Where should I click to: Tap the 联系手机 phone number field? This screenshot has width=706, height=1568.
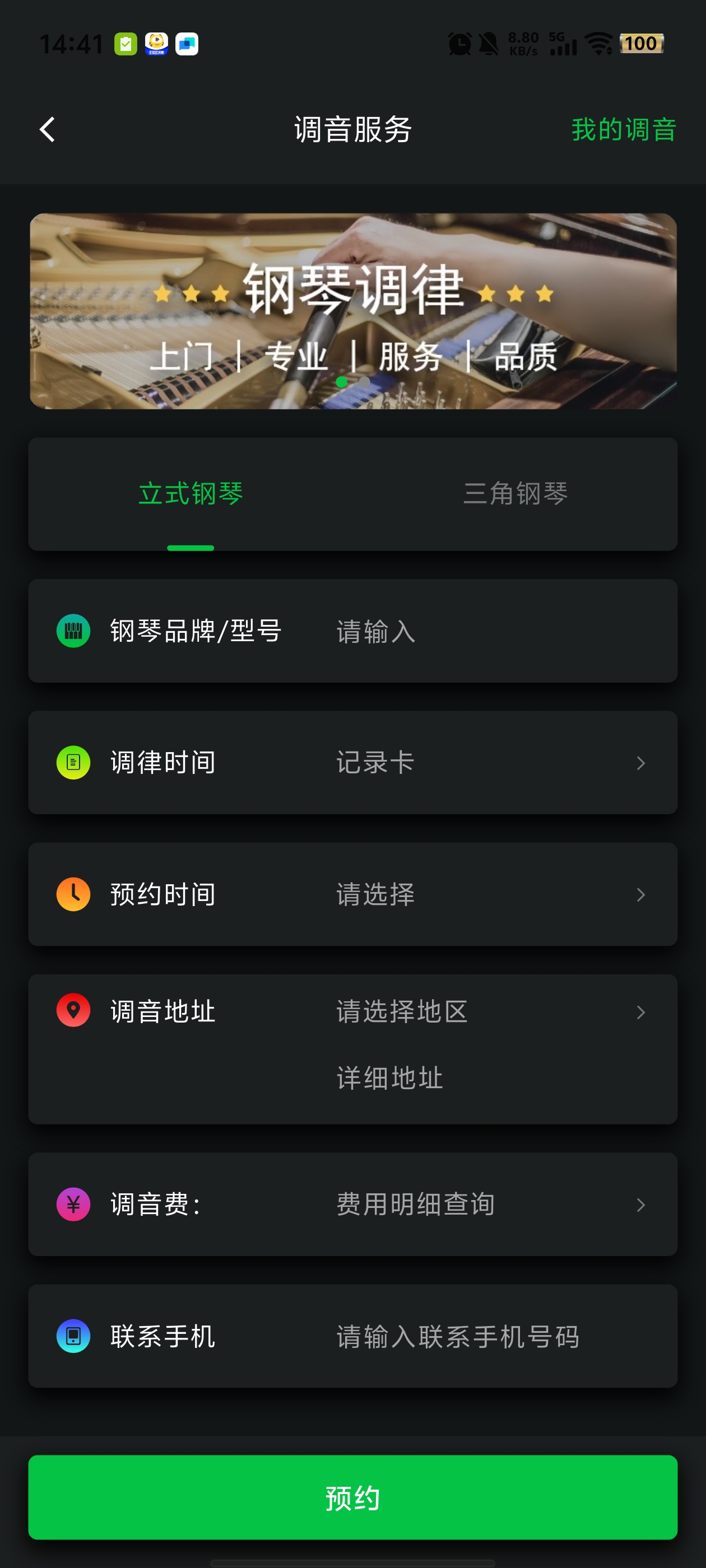(x=487, y=1336)
